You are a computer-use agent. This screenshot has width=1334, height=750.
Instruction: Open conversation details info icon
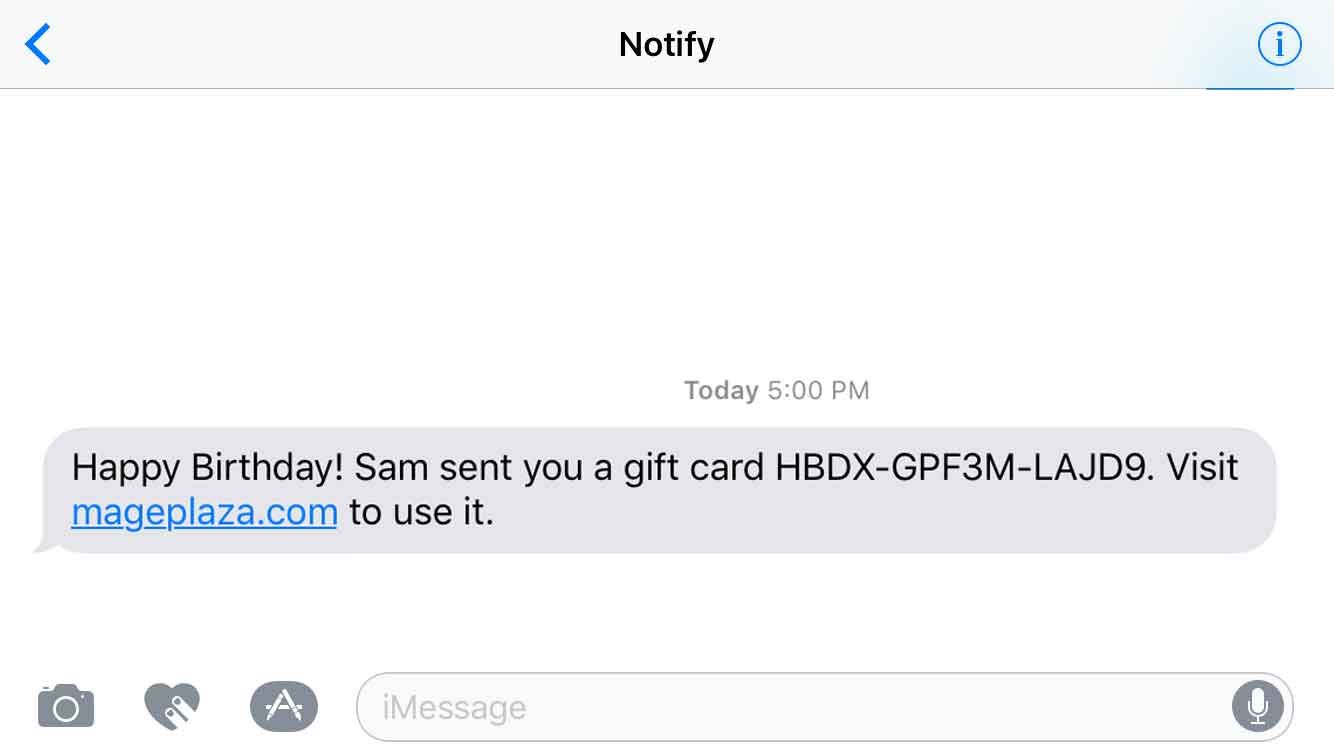tap(1279, 45)
